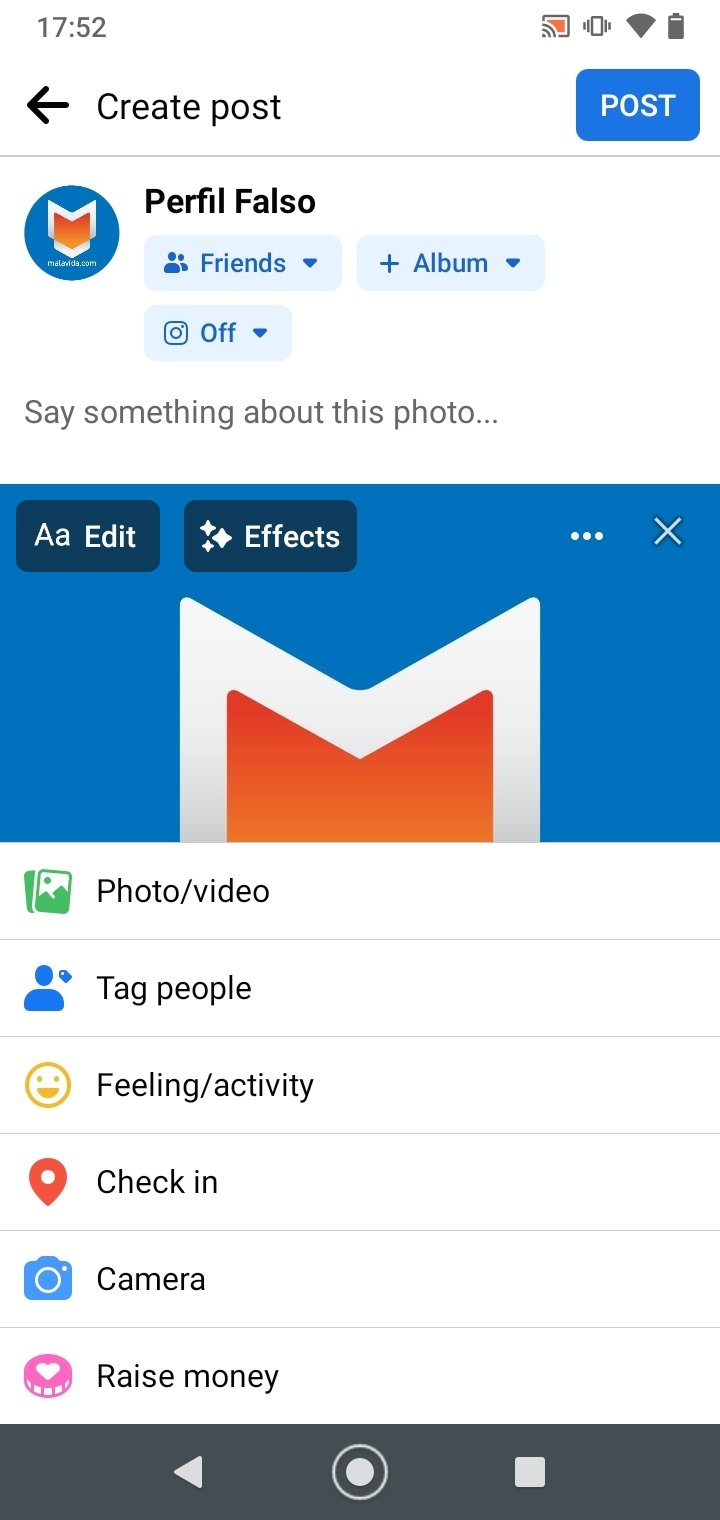The width and height of the screenshot is (720, 1520).
Task: Open the Album dropdown
Action: click(x=450, y=263)
